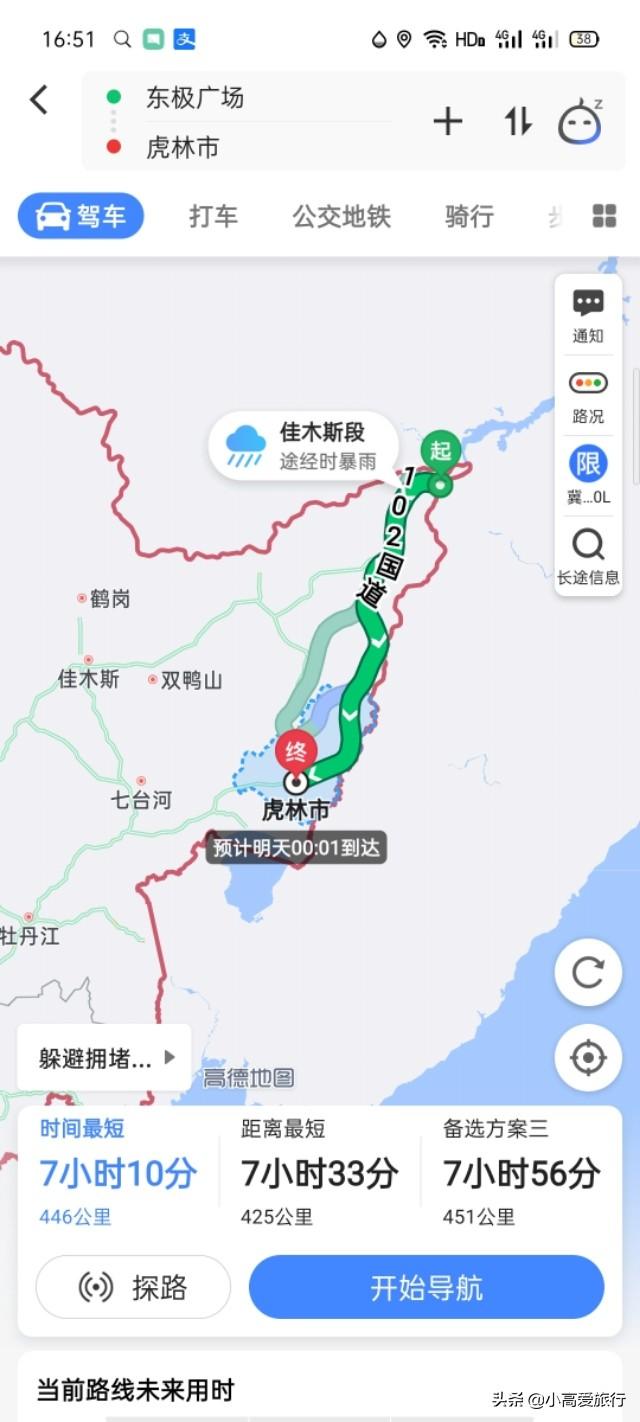Open more travel modes grid icon
Screen dimensions: 640x1422
[604, 216]
